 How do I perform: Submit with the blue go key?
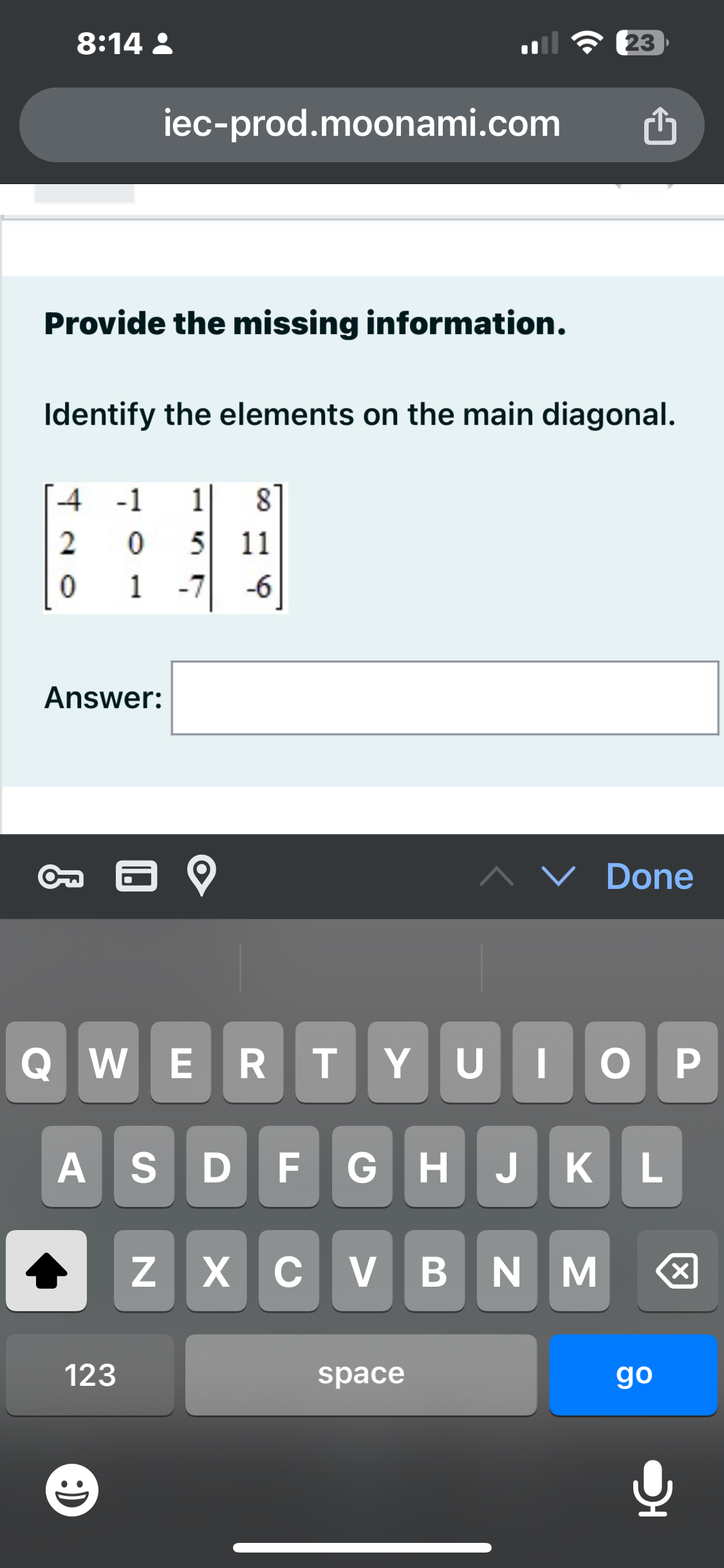(633, 1374)
